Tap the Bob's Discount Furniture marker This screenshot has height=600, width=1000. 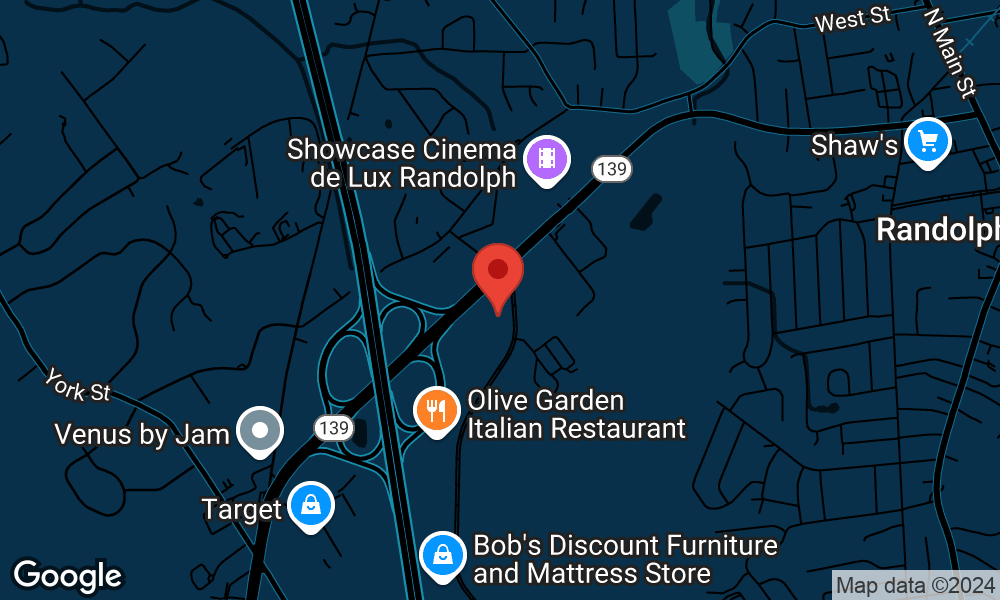[x=442, y=555]
